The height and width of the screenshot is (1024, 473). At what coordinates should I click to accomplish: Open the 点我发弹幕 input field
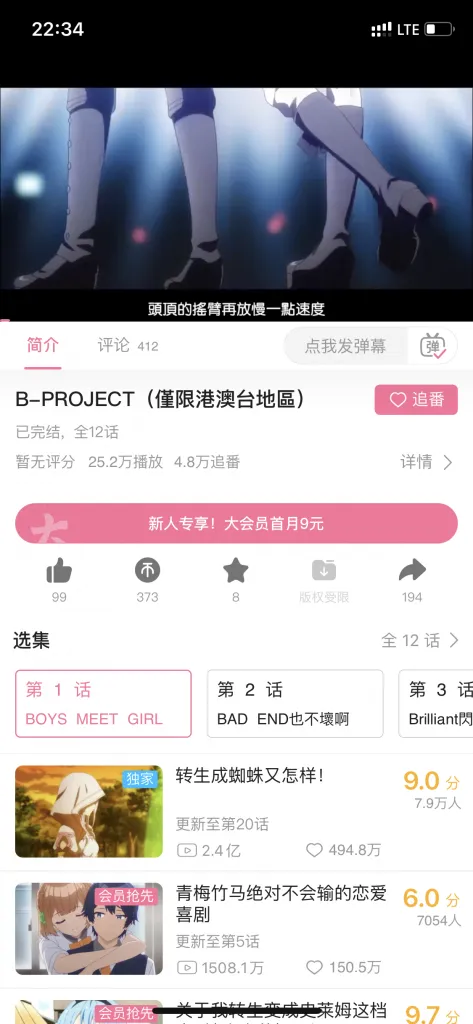[x=346, y=346]
